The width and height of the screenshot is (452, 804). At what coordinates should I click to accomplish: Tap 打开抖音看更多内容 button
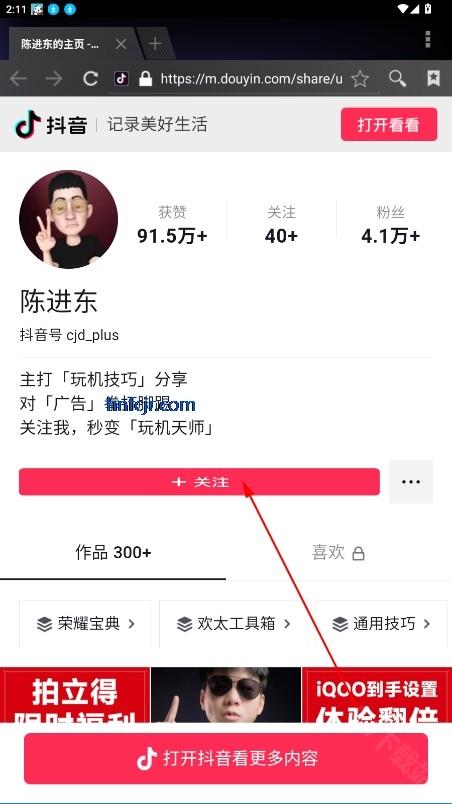226,758
